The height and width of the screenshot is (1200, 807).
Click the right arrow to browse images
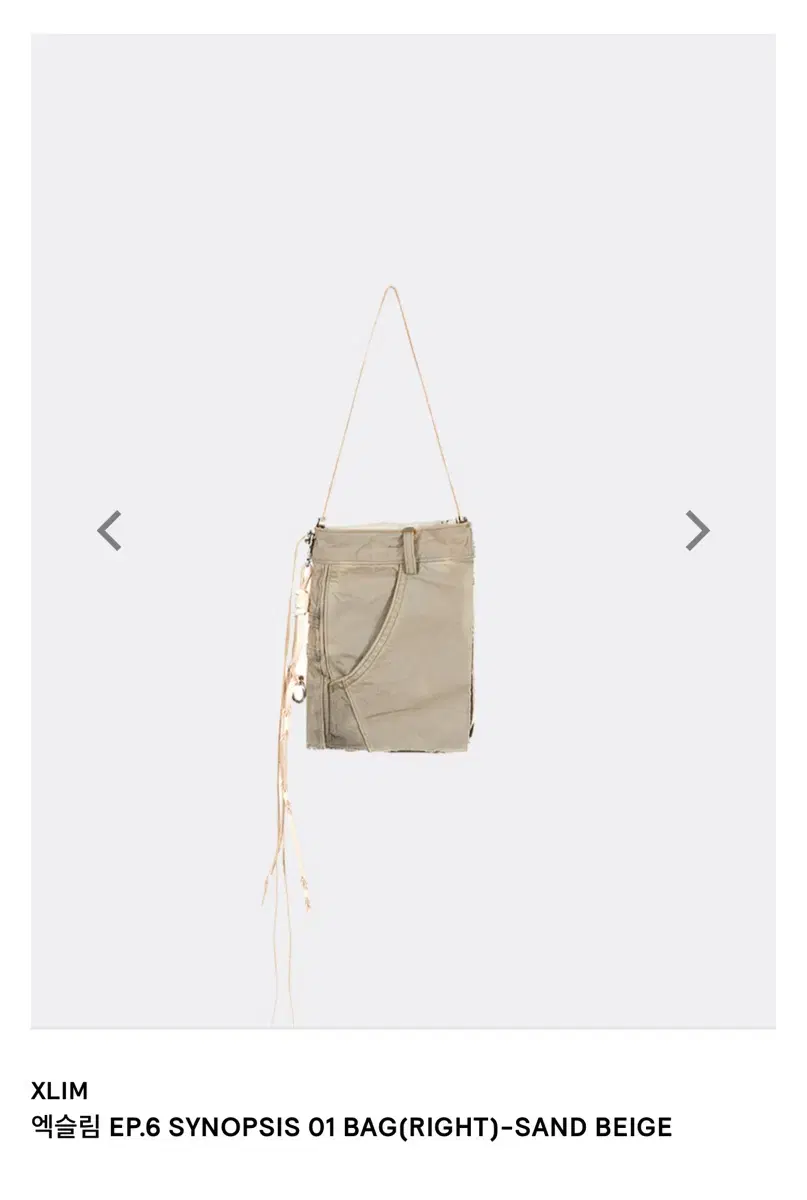coord(695,530)
